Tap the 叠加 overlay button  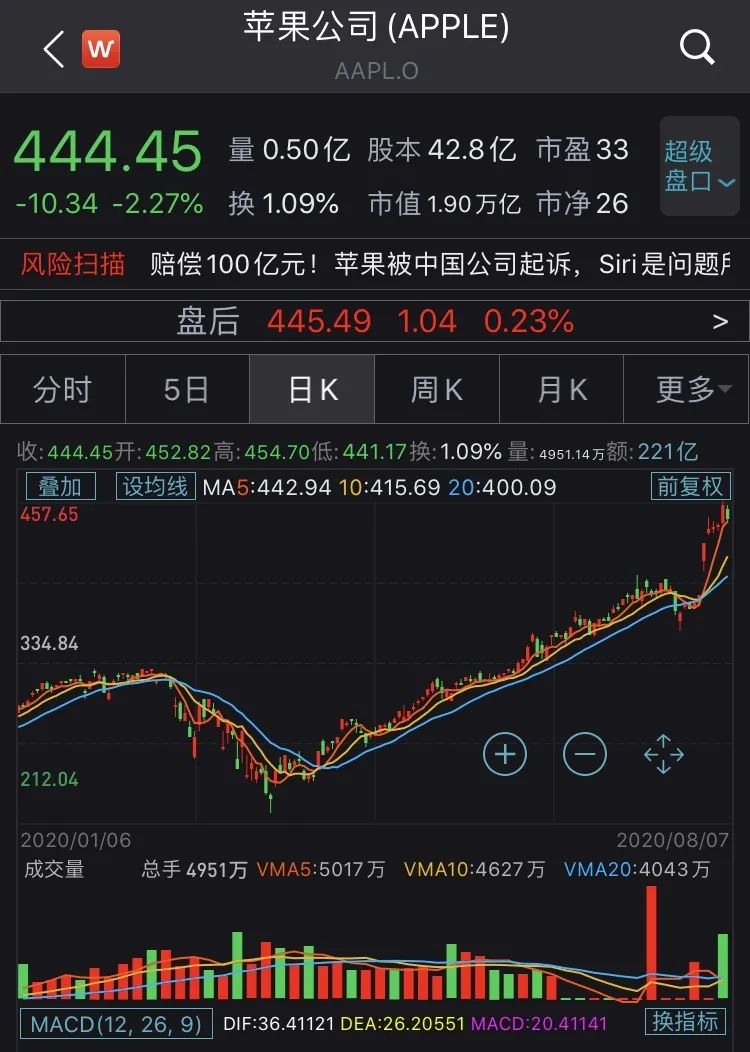tap(60, 487)
